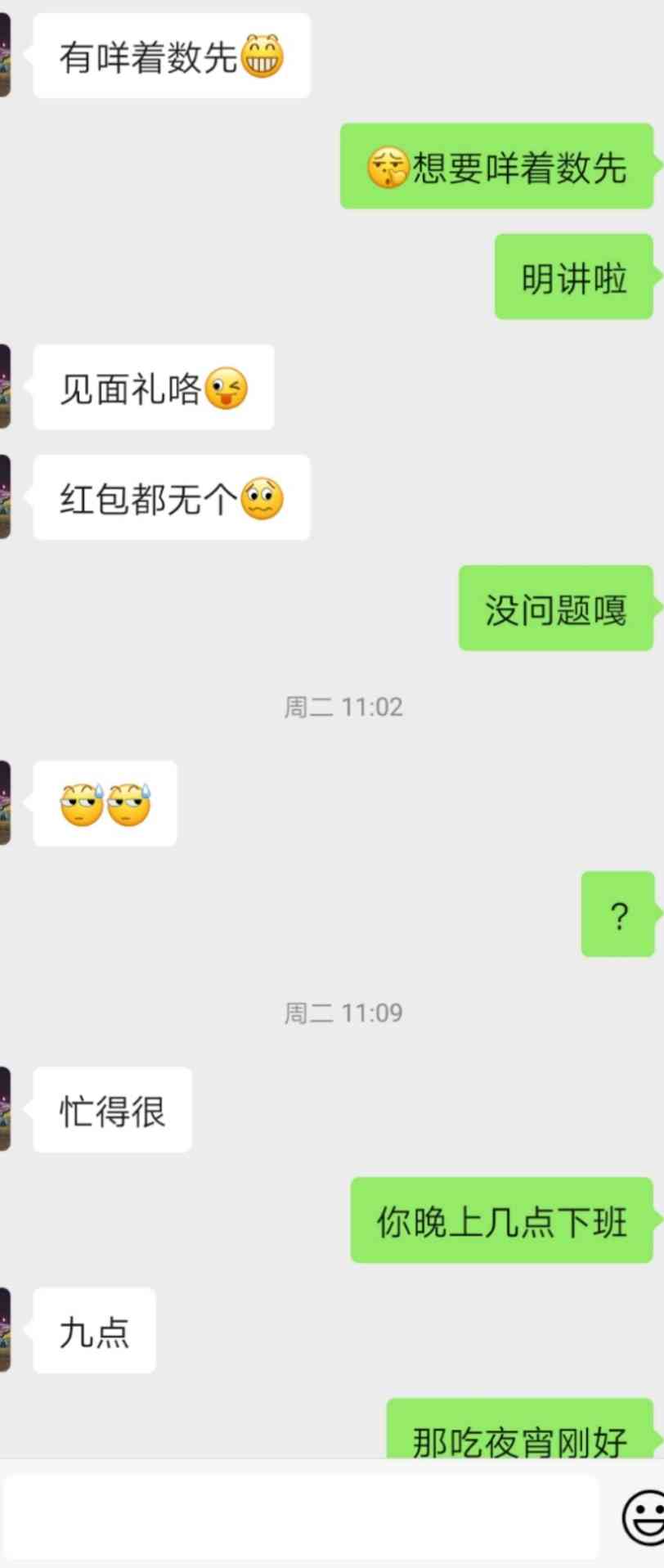Tap the message input field

pyautogui.click(x=299, y=1517)
